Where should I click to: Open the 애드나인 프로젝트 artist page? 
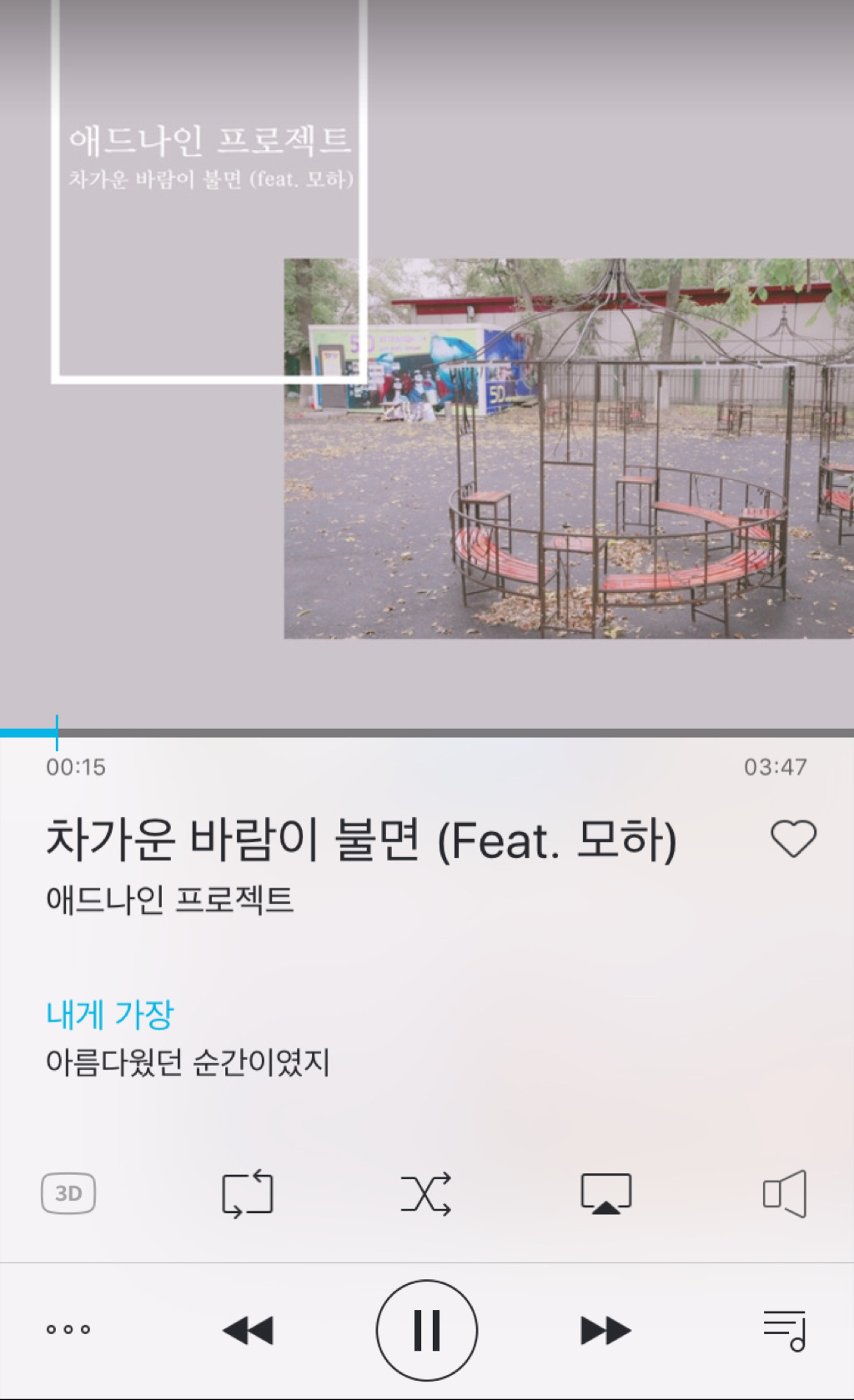pos(169,900)
